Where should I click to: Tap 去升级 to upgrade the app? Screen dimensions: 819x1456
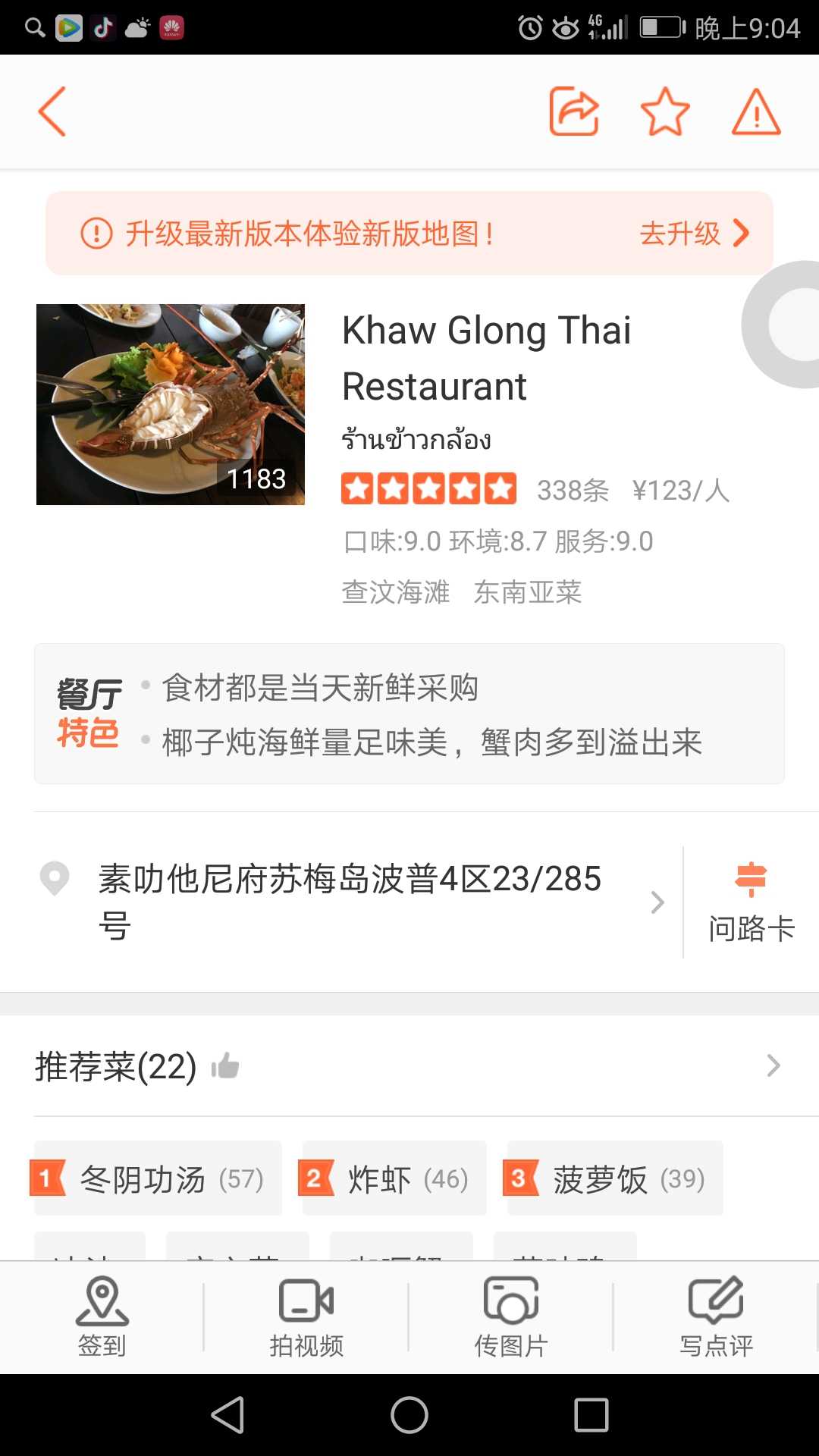[694, 234]
